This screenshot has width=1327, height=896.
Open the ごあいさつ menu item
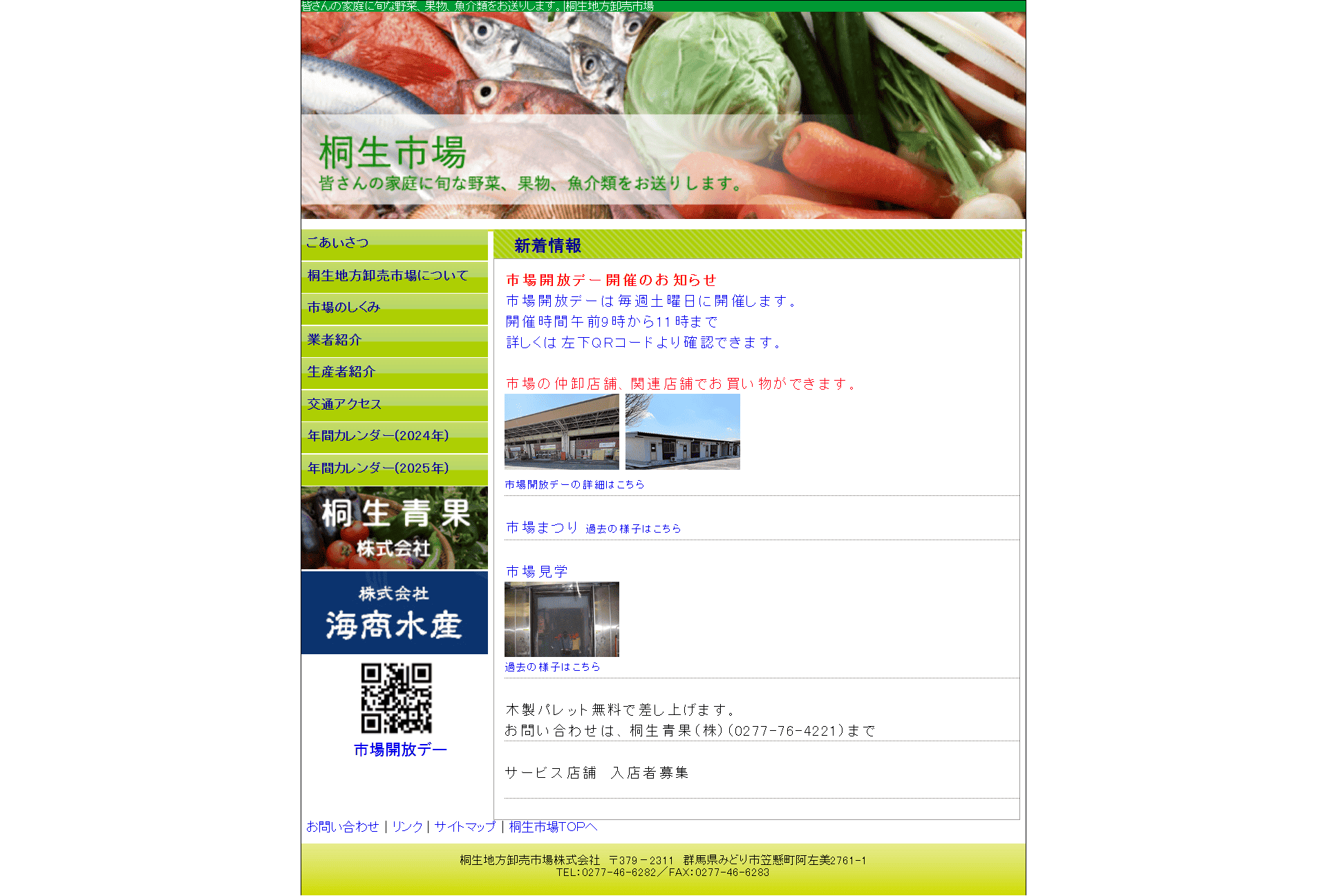pos(338,243)
